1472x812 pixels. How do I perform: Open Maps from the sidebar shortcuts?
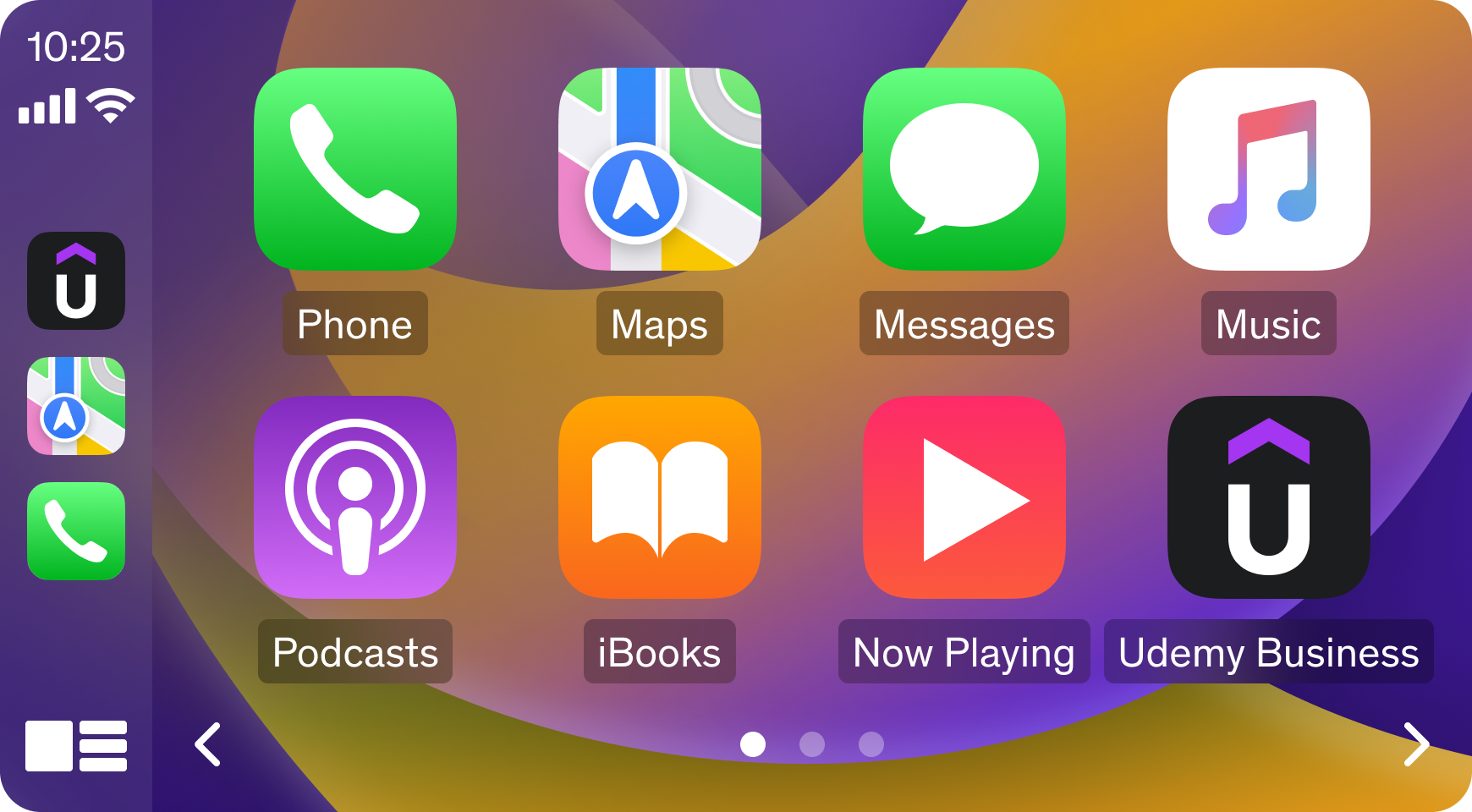coord(76,406)
